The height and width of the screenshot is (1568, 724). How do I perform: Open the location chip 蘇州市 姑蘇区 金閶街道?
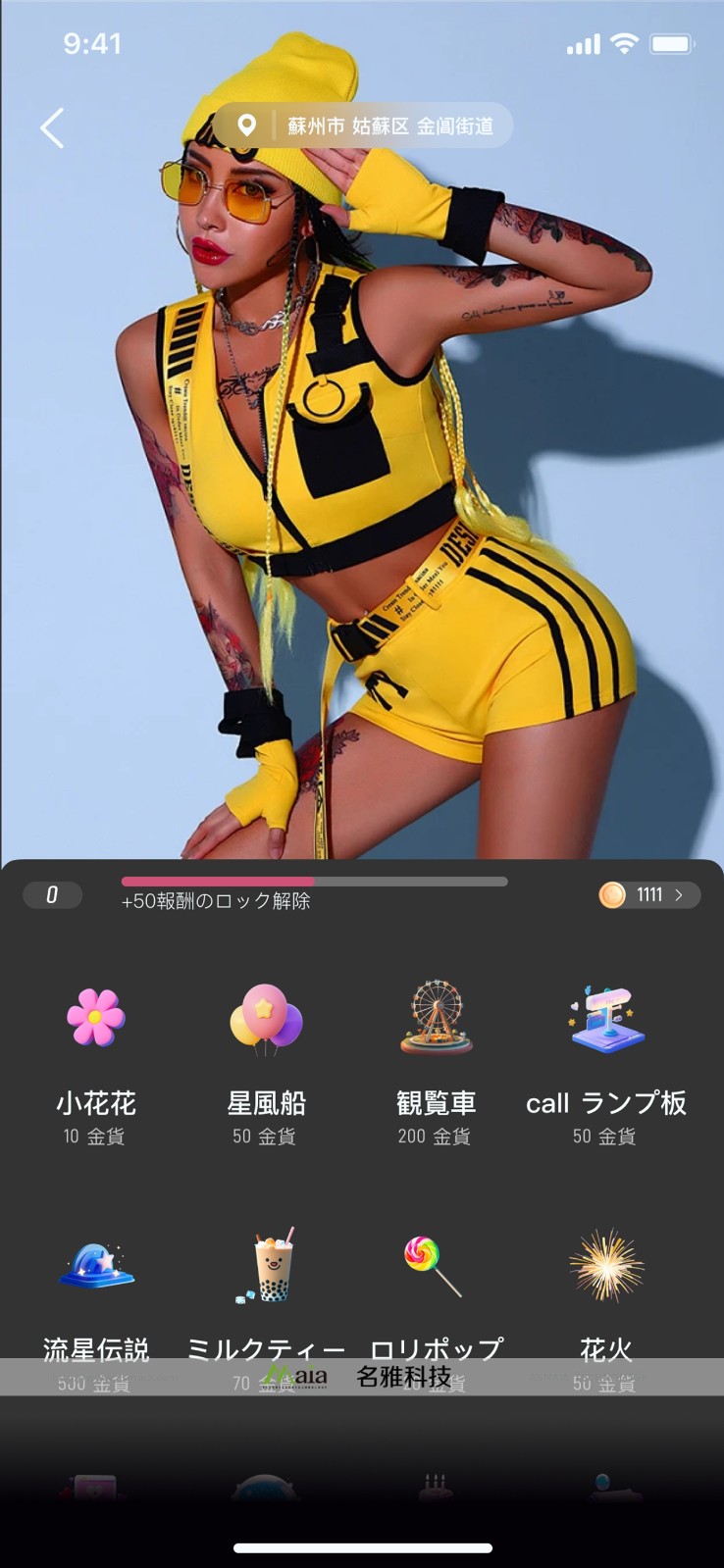[x=364, y=126]
